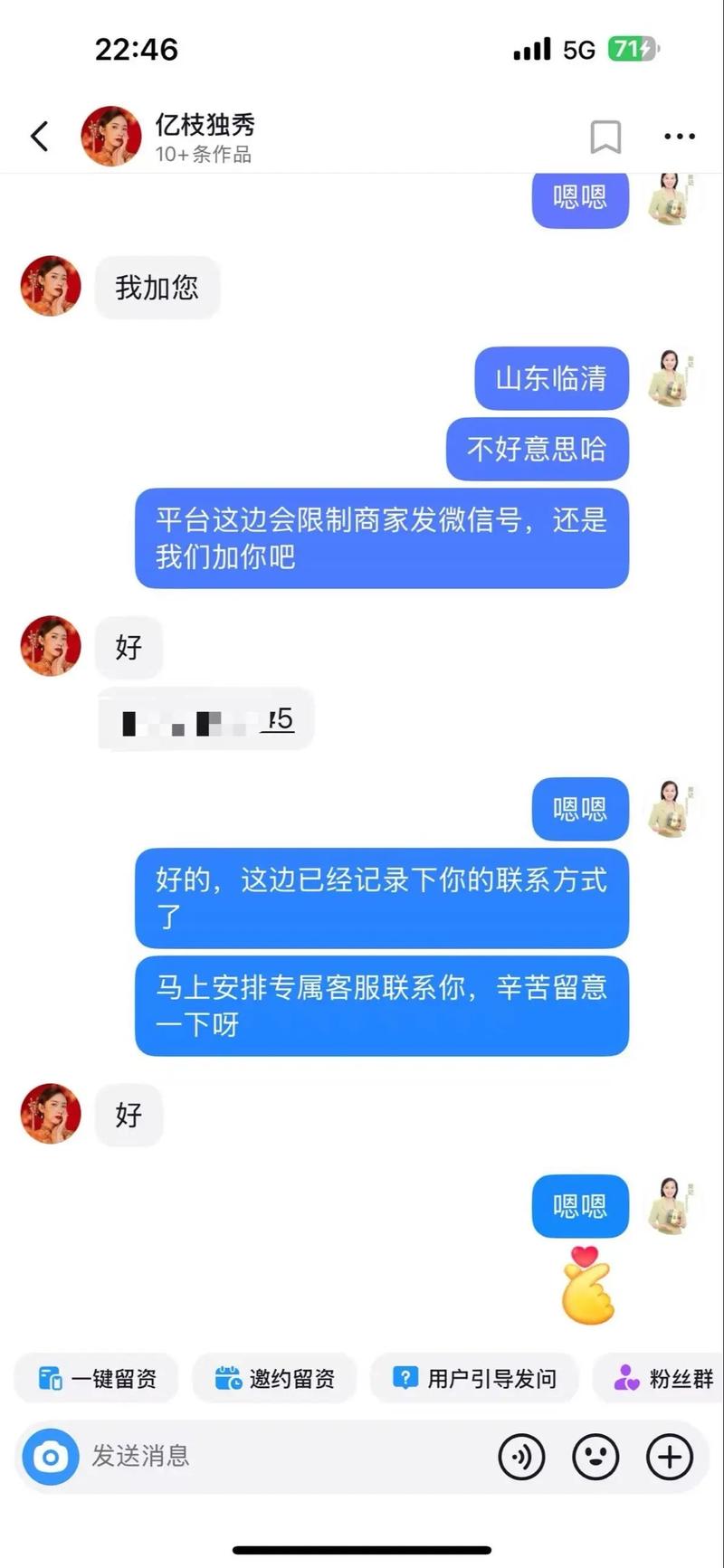Tap the back arrow to exit chat

point(38,134)
